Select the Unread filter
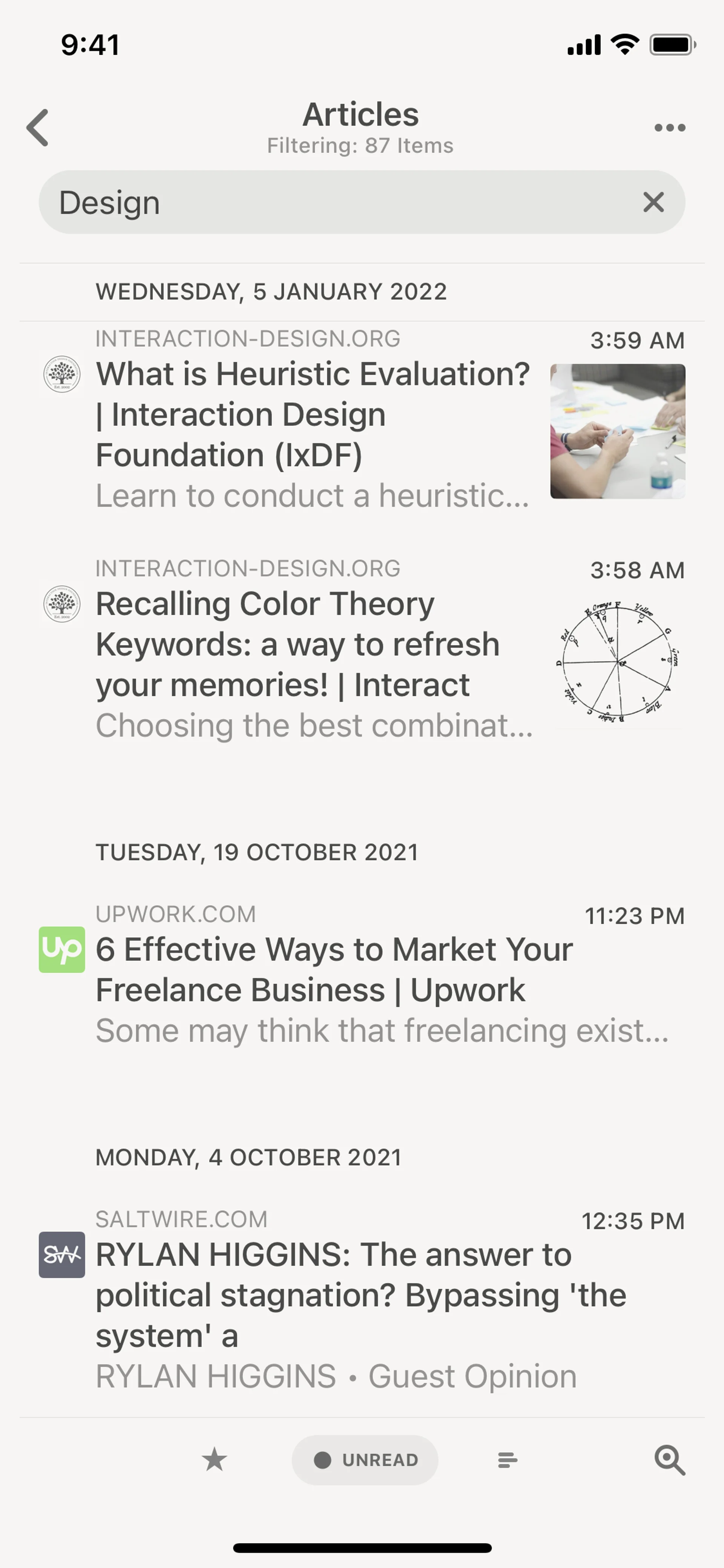This screenshot has height=1568, width=724. pyautogui.click(x=365, y=1460)
